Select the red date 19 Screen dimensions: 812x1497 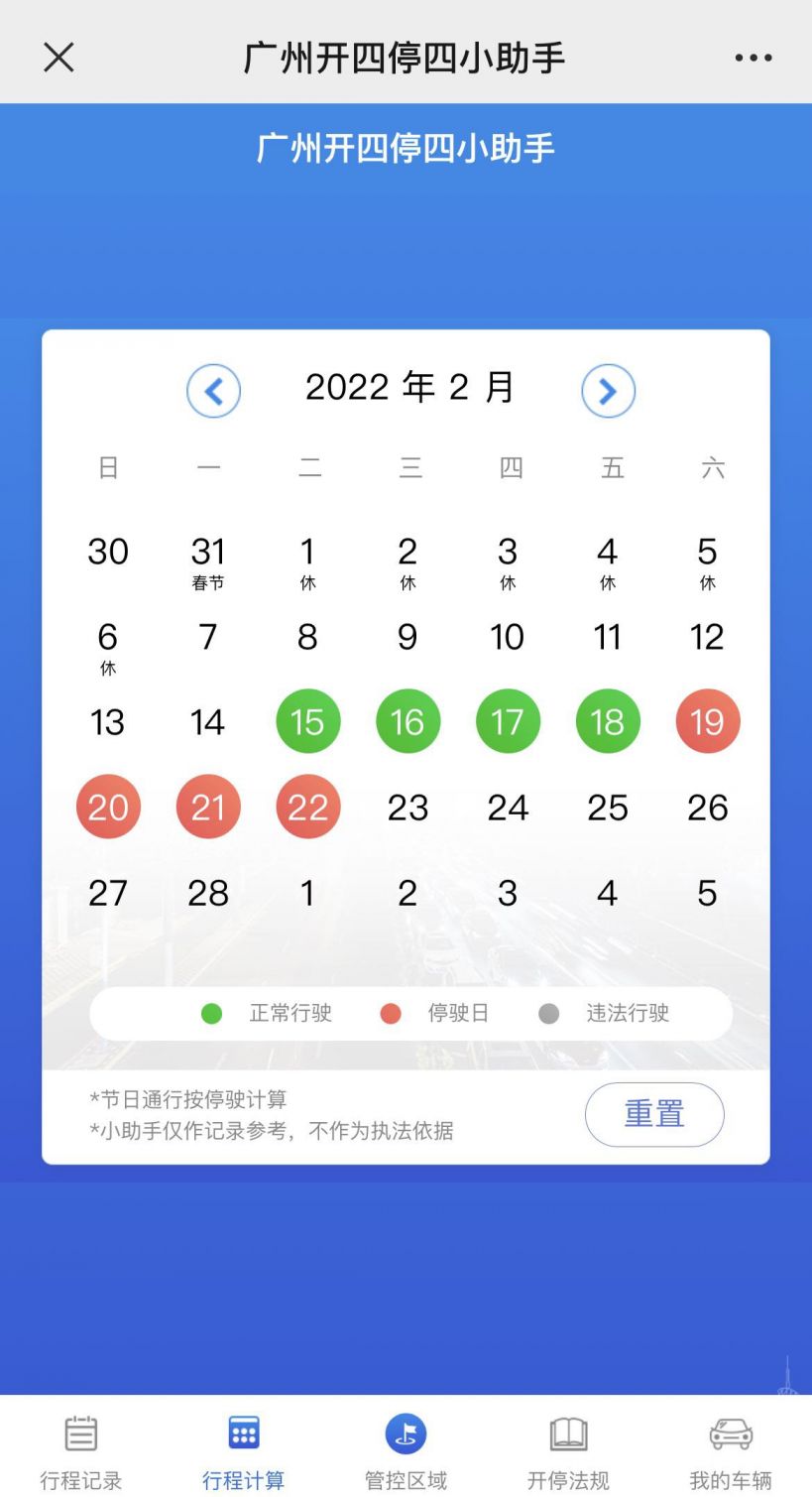(x=707, y=721)
